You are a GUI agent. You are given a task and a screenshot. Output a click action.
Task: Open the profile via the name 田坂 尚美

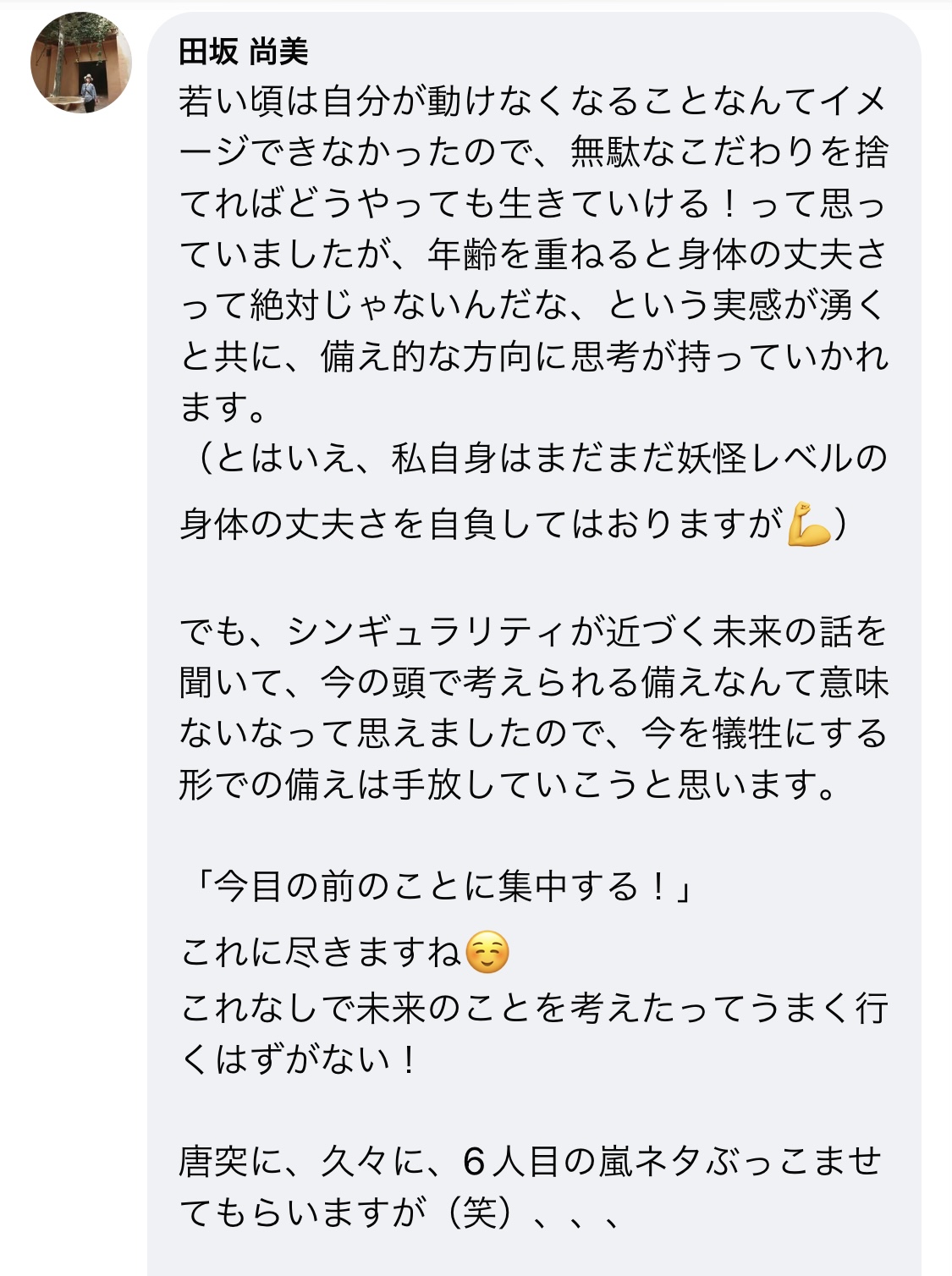click(x=243, y=52)
